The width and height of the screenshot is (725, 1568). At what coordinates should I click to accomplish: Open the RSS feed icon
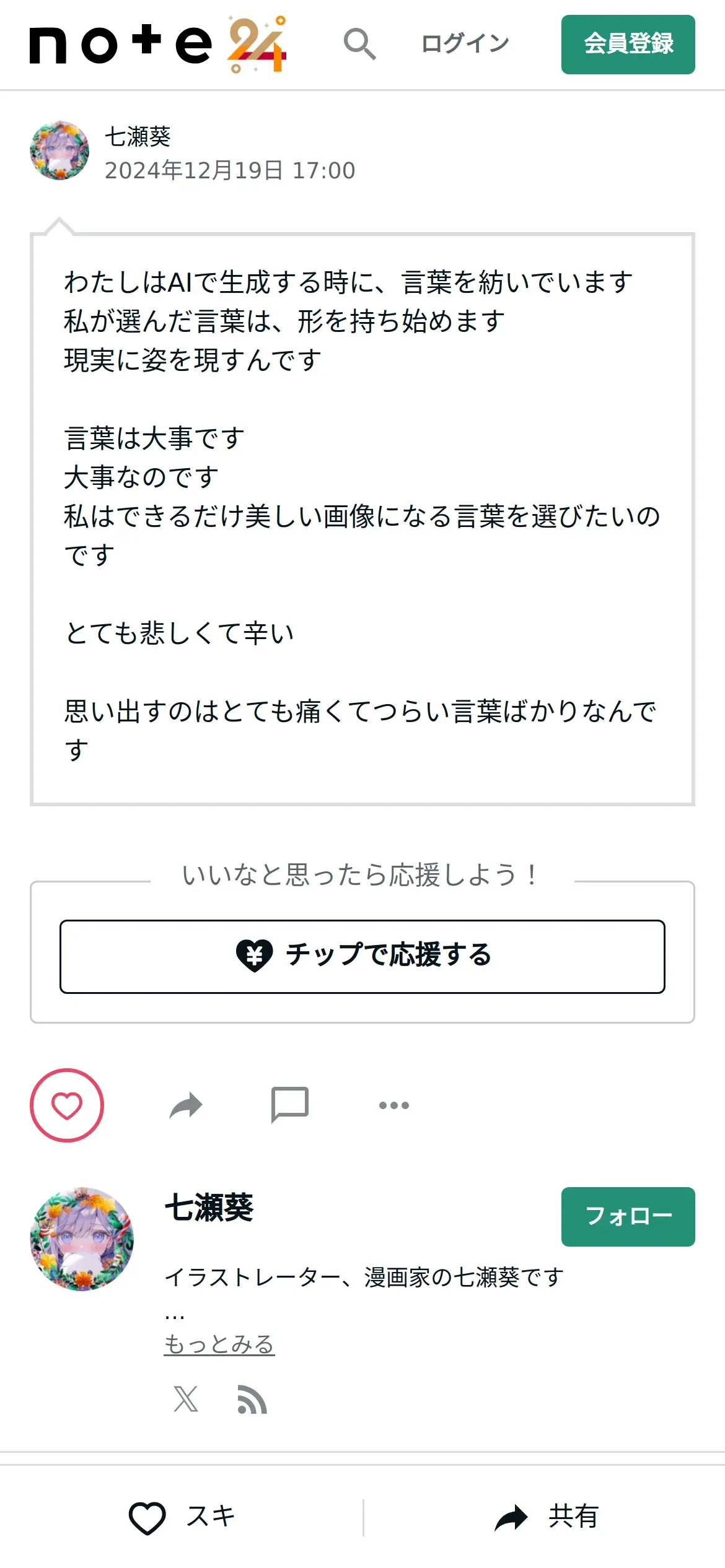point(252,1400)
